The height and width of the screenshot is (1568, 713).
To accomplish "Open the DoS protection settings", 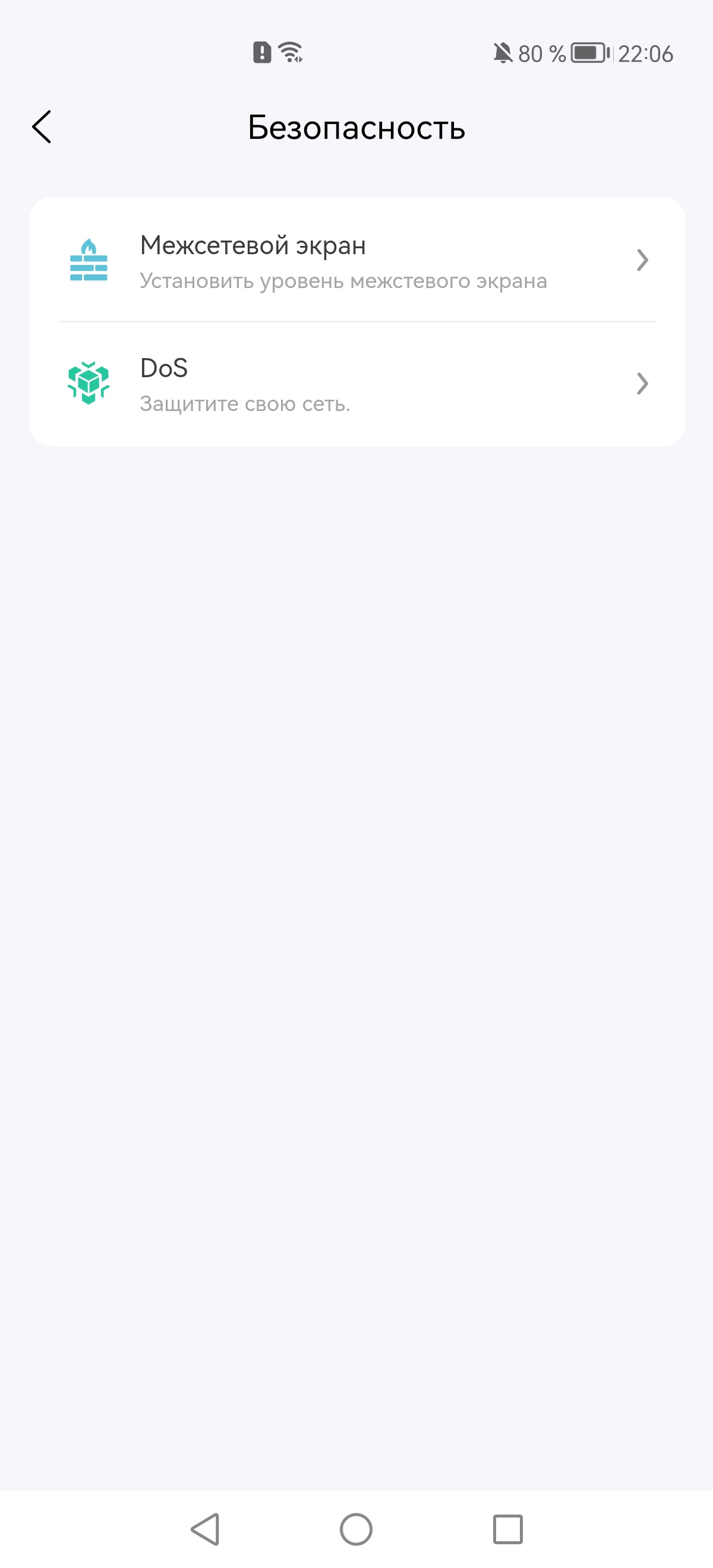I will (x=357, y=384).
